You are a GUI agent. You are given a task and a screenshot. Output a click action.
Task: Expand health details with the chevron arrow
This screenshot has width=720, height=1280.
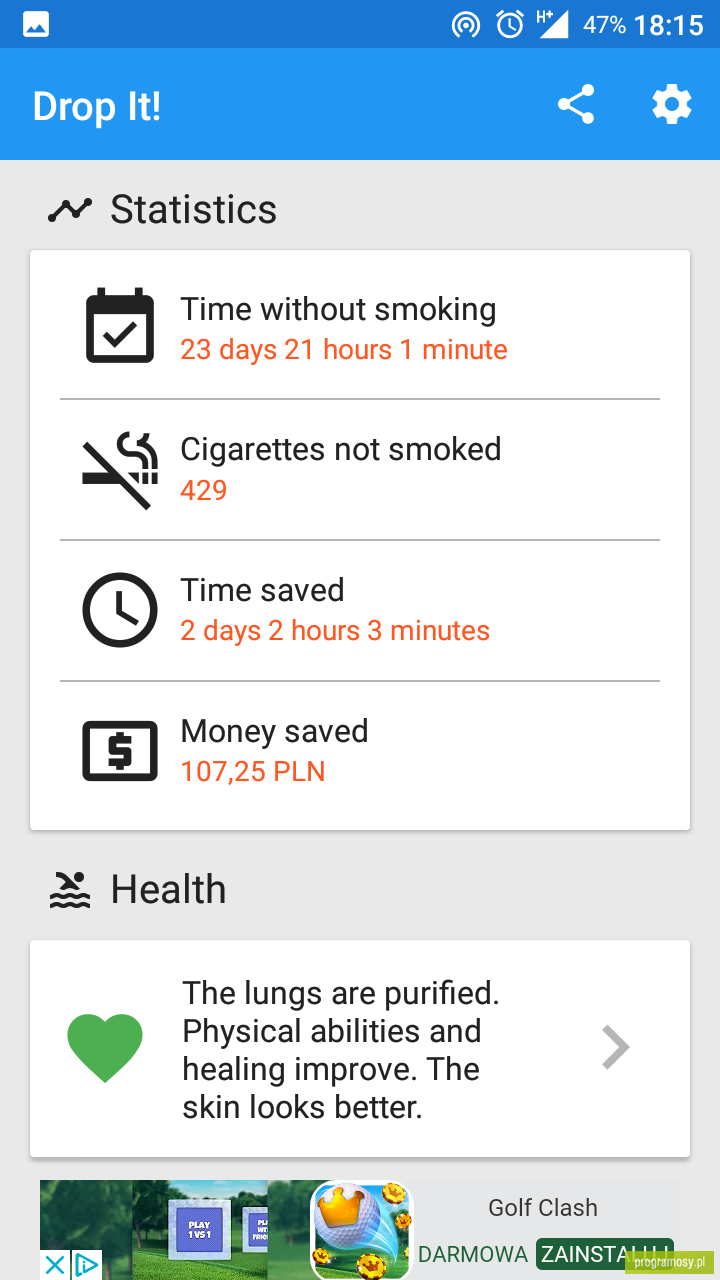[615, 1048]
